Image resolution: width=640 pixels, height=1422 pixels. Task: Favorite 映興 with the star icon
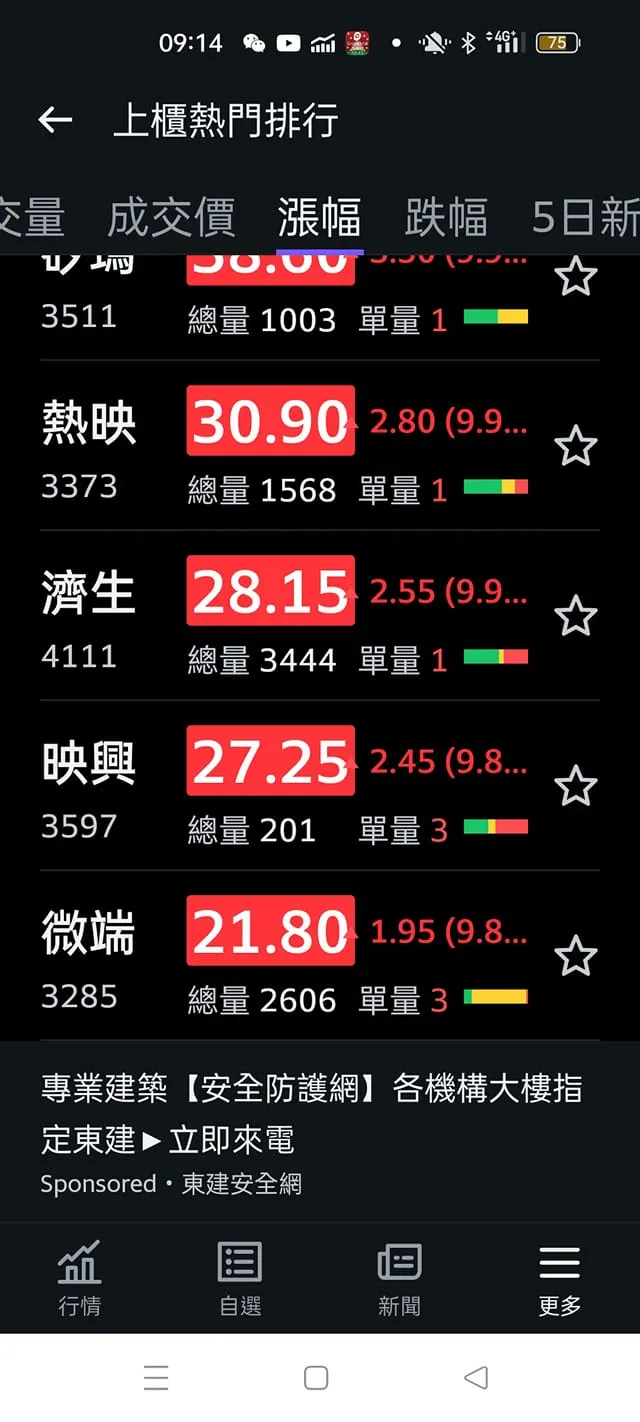[576, 788]
